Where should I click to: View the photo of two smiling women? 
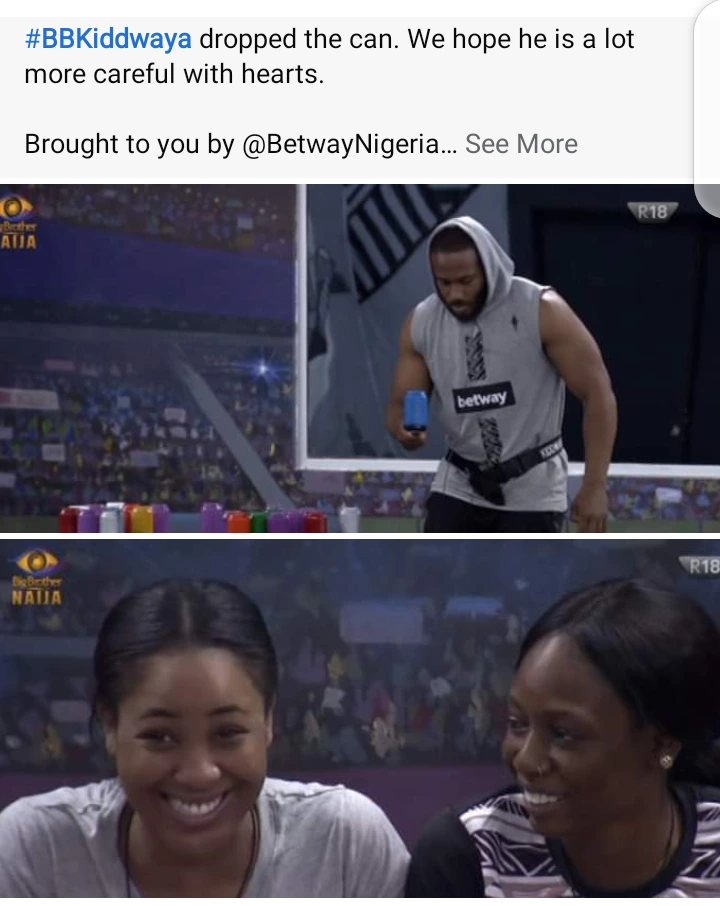[360, 720]
